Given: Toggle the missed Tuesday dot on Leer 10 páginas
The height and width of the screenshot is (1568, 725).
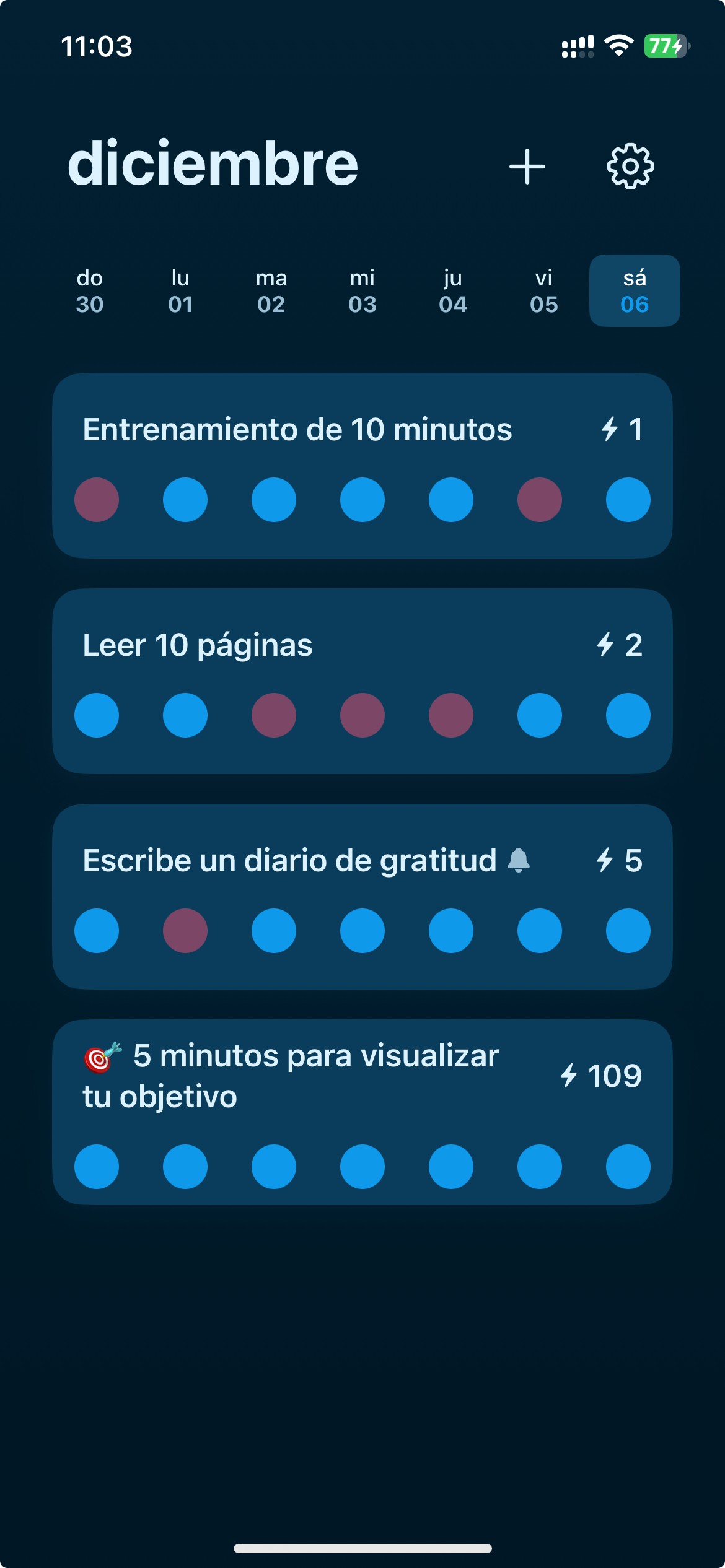Looking at the screenshot, I should [x=274, y=715].
